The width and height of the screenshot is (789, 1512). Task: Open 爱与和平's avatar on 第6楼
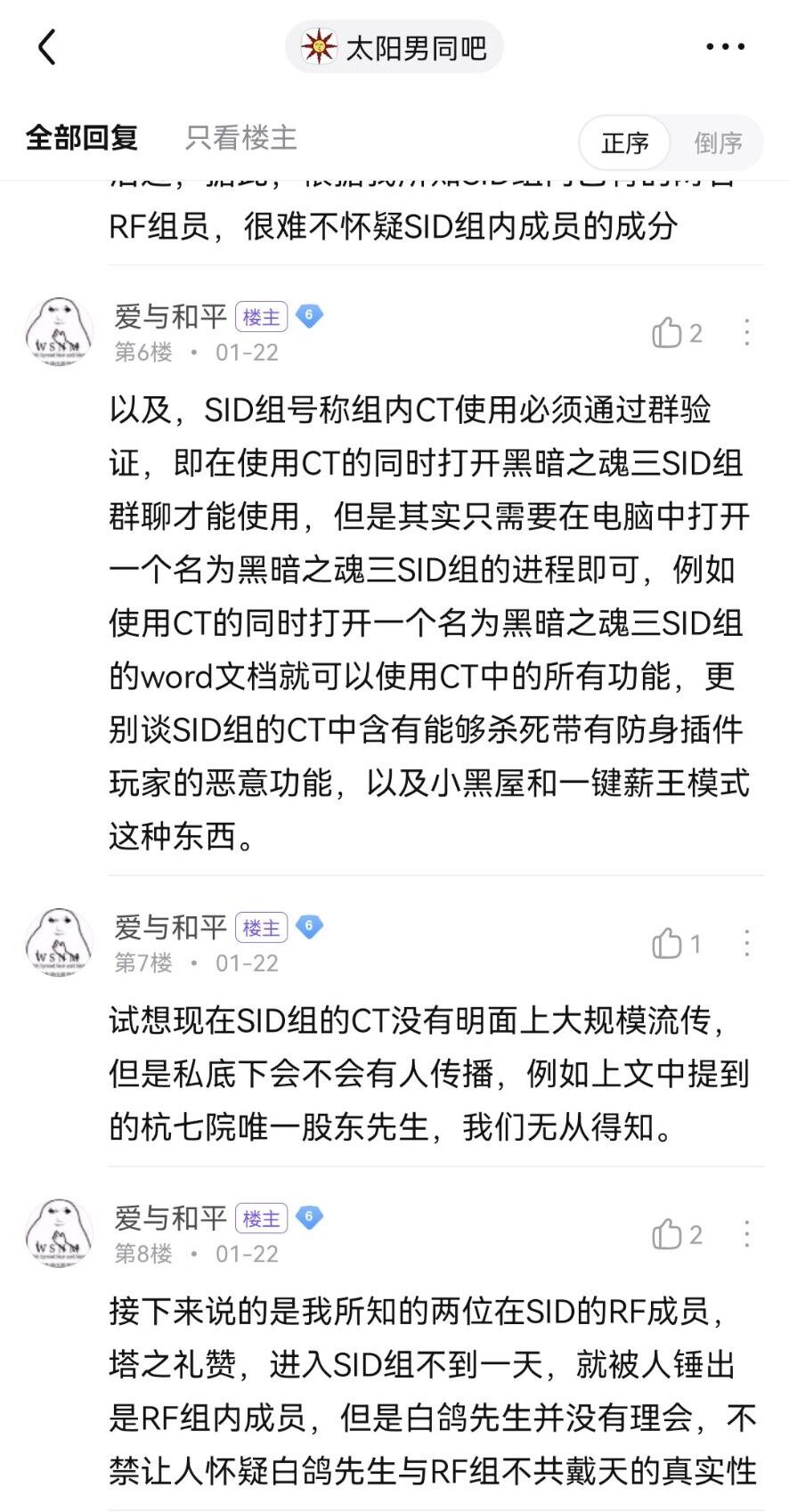(x=59, y=332)
